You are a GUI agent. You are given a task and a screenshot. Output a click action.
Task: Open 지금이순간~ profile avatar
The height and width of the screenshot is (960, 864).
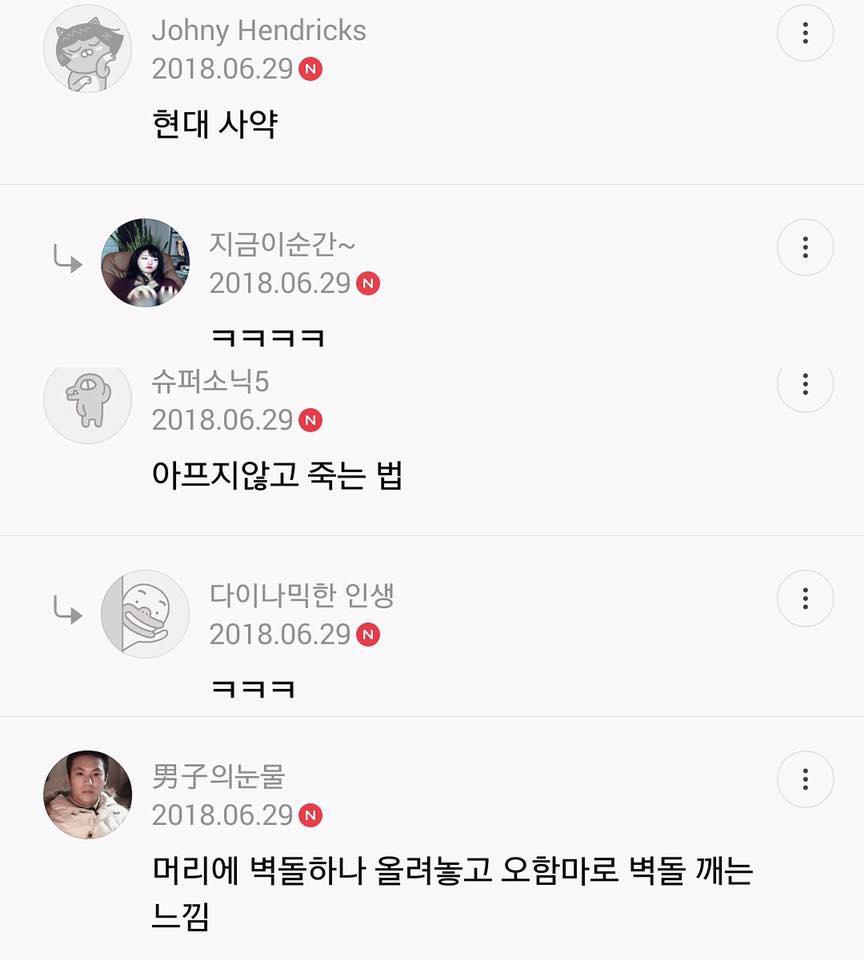pos(146,262)
